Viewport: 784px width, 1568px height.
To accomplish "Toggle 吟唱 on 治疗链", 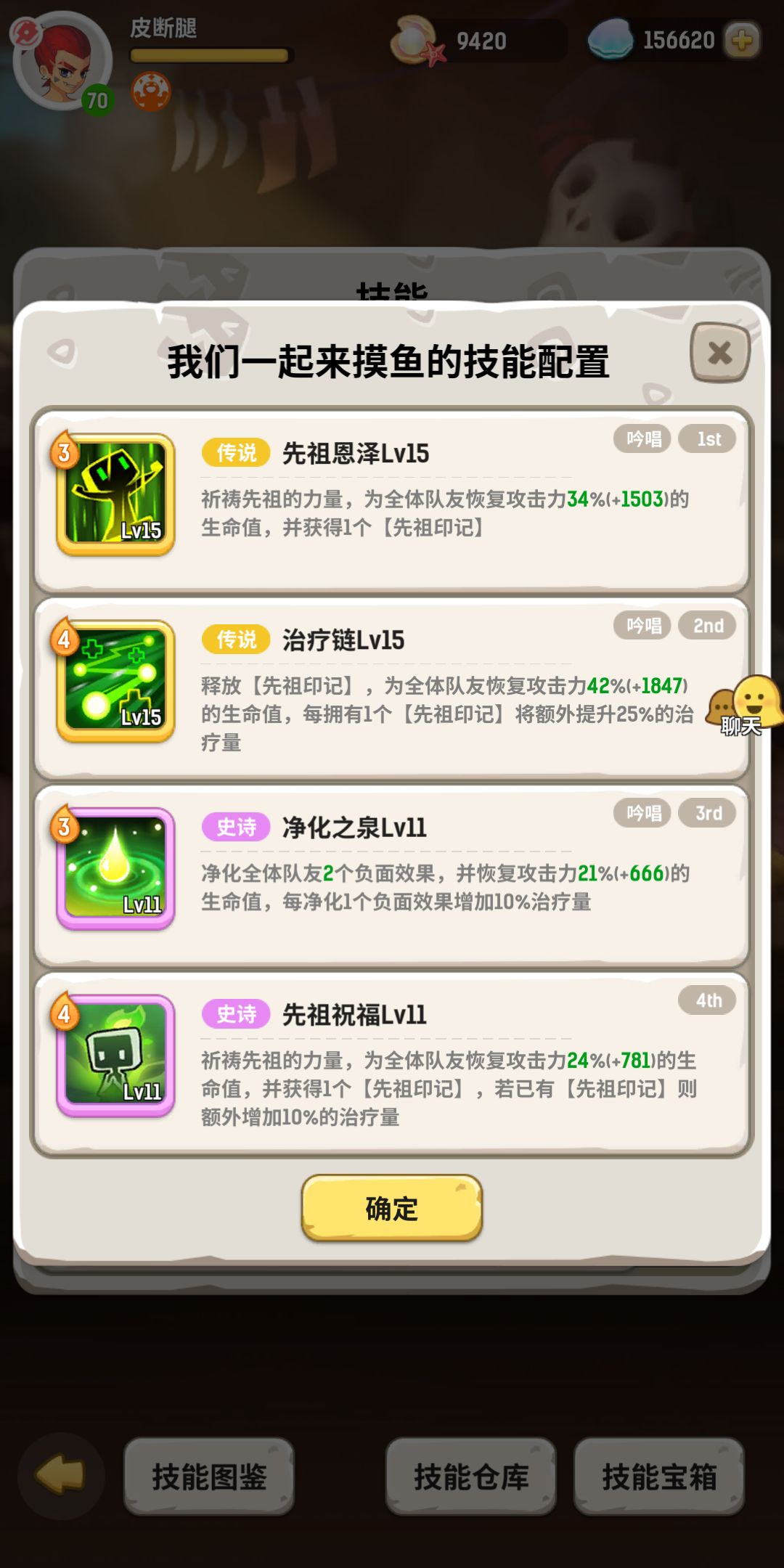I will coord(642,626).
